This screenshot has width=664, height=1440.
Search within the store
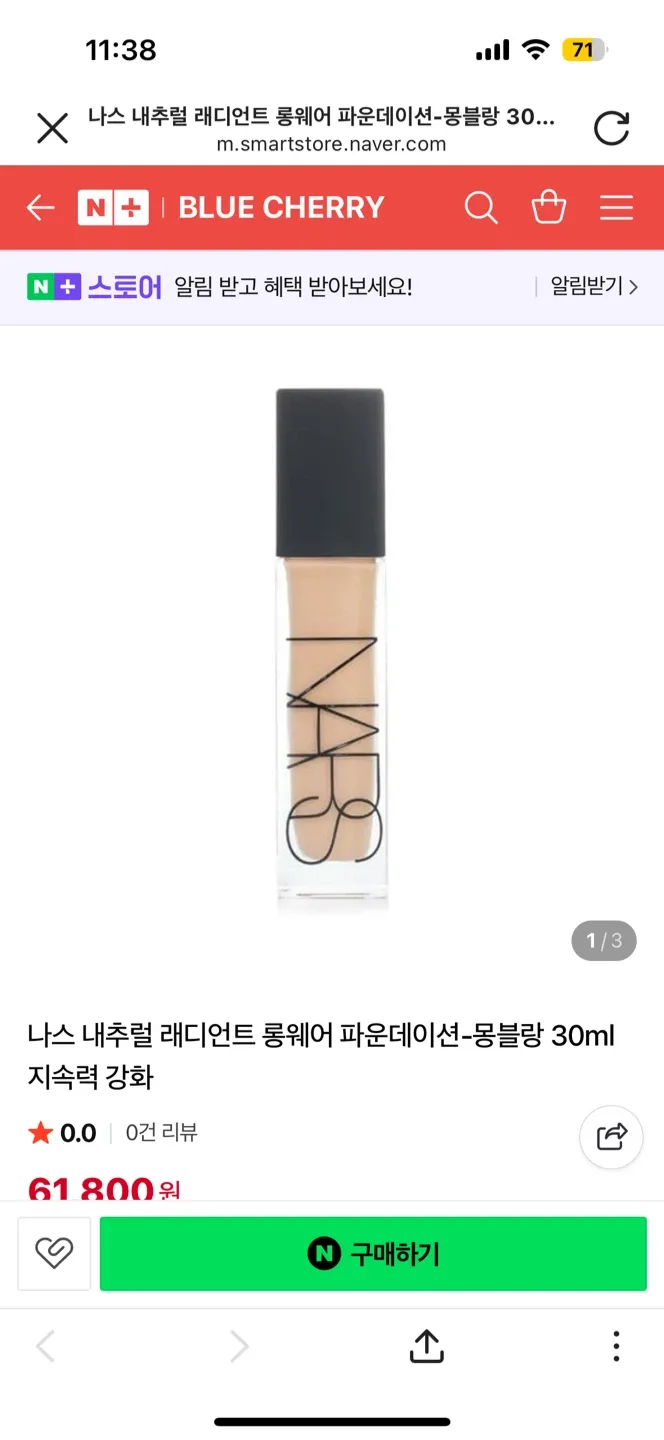coord(481,208)
